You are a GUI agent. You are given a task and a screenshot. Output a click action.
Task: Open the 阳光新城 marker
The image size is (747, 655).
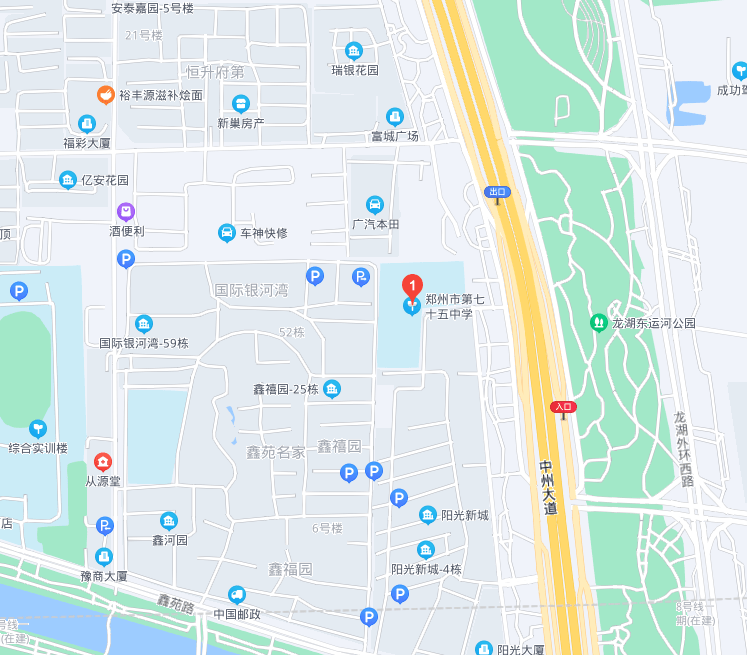427,515
